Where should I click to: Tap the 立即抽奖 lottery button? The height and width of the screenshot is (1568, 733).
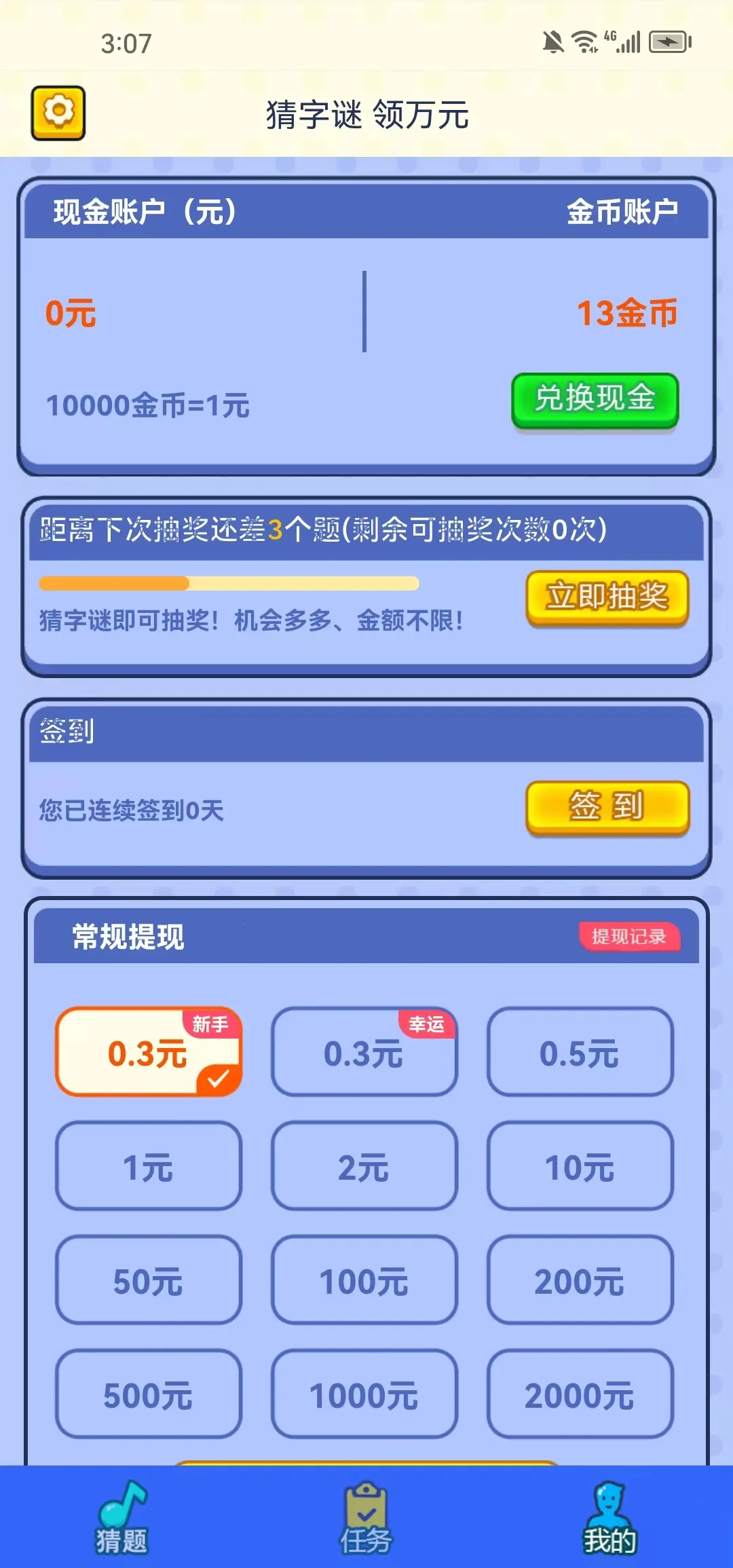coord(607,596)
